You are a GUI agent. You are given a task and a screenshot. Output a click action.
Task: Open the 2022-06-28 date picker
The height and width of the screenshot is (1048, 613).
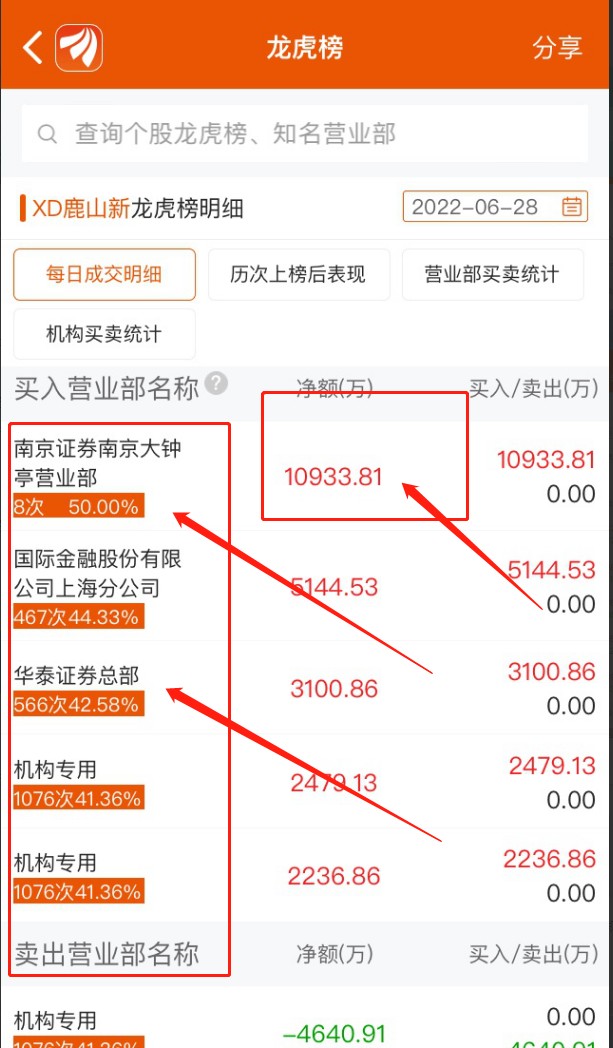(x=495, y=207)
